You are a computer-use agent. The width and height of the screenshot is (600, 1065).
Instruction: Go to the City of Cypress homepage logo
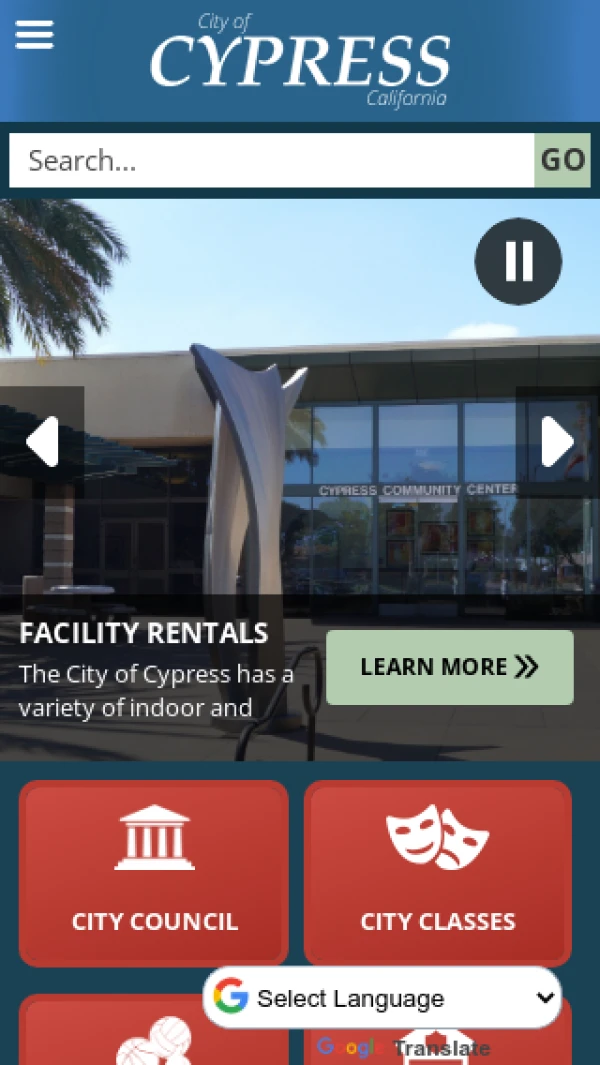(x=300, y=62)
